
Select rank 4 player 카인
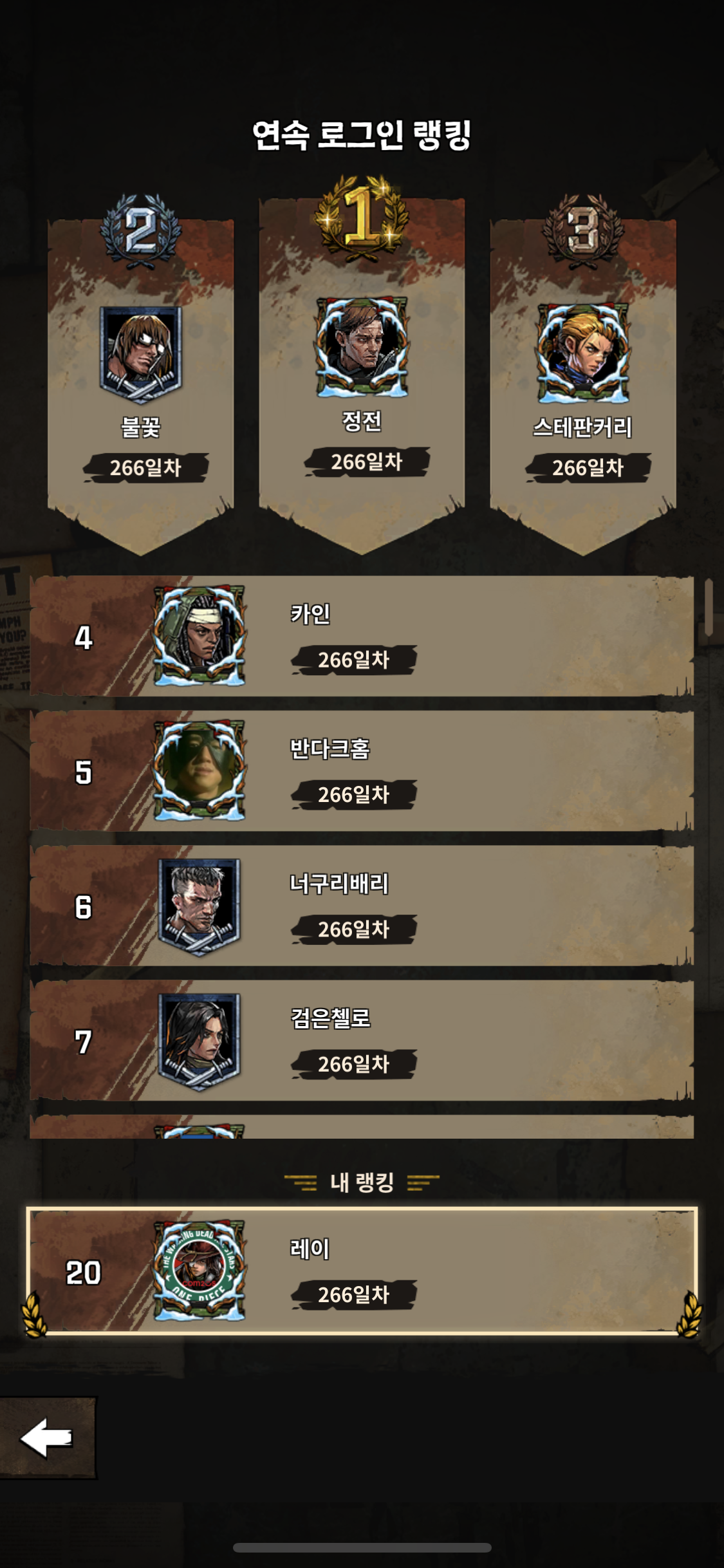pyautogui.click(x=362, y=636)
